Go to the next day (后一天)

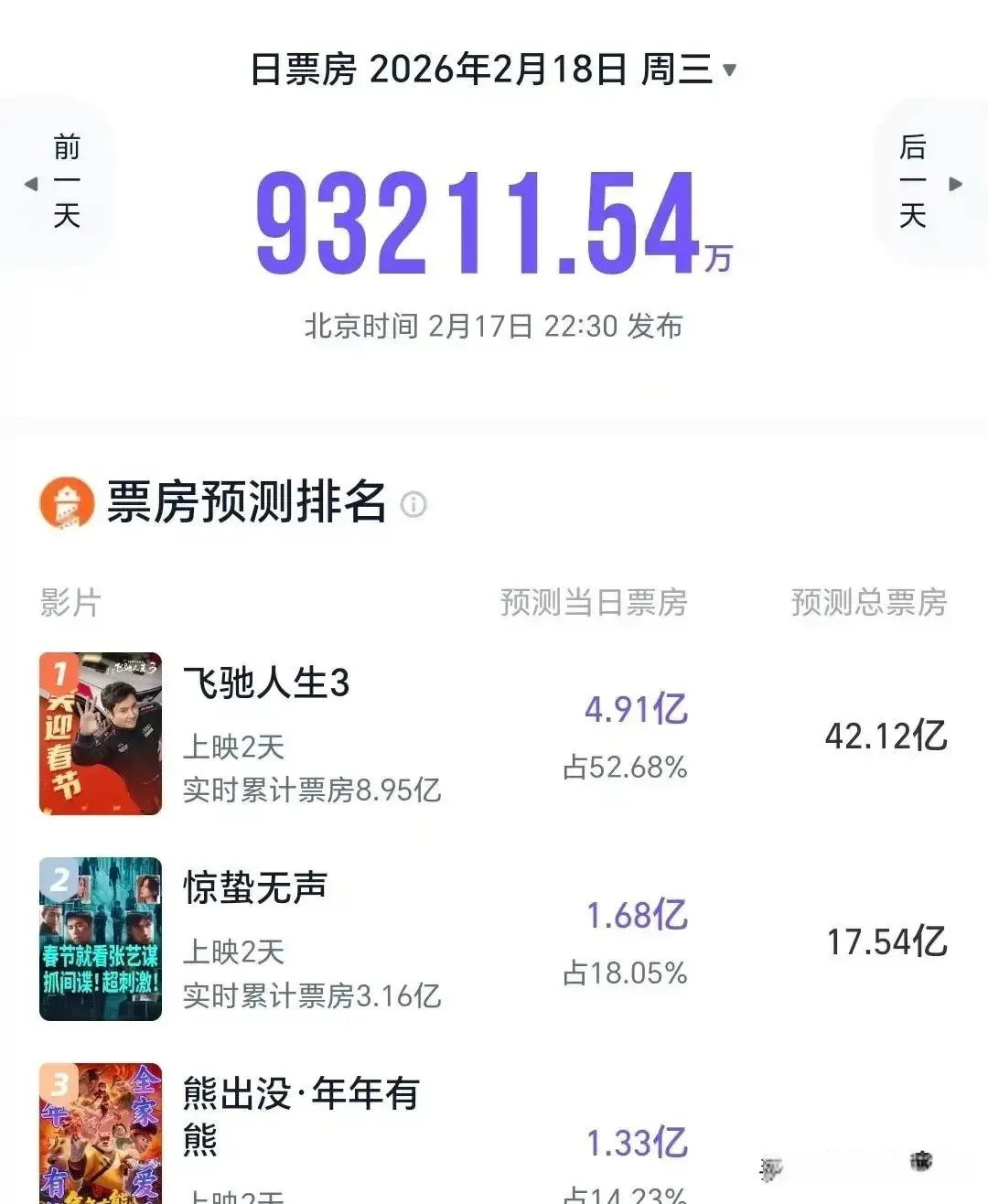point(924,183)
